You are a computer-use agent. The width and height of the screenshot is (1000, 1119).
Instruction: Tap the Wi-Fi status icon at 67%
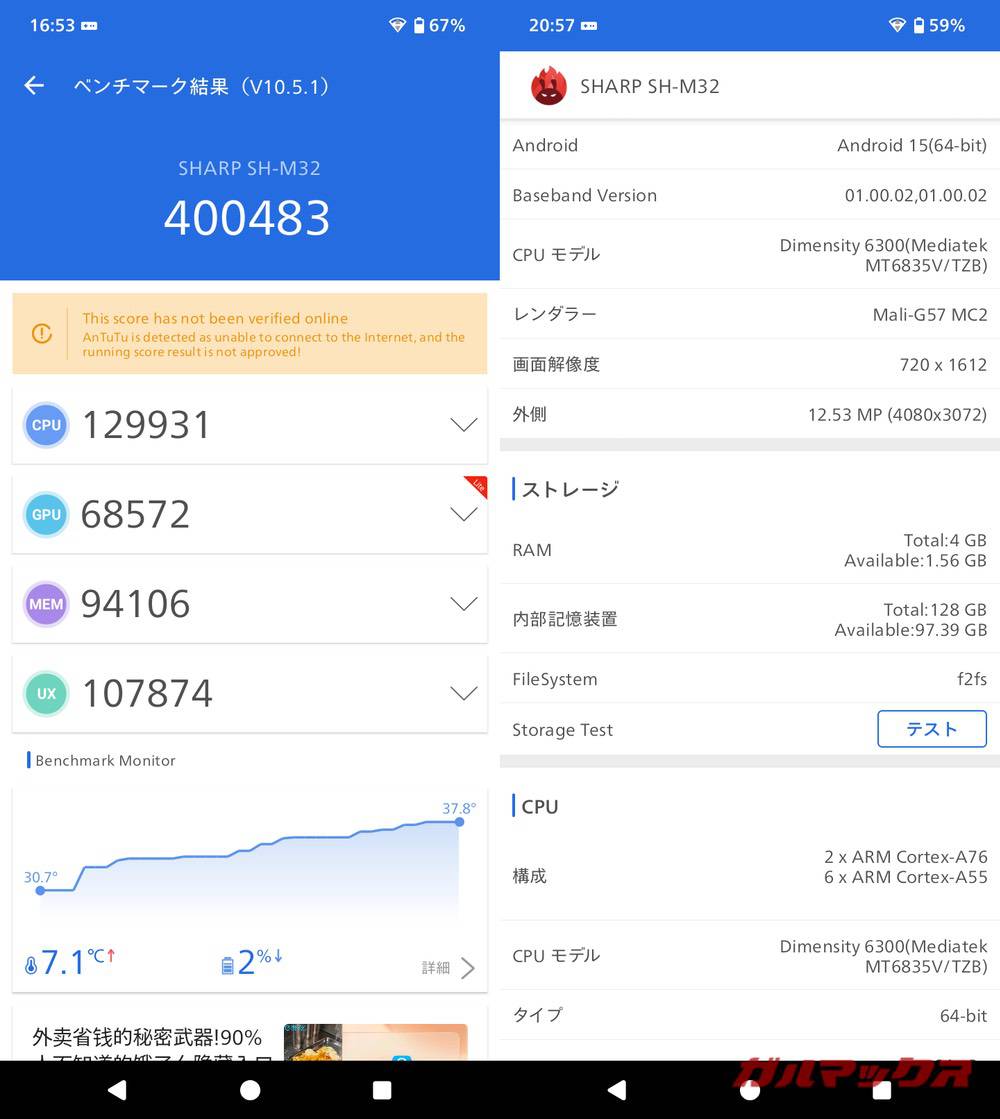pos(396,25)
